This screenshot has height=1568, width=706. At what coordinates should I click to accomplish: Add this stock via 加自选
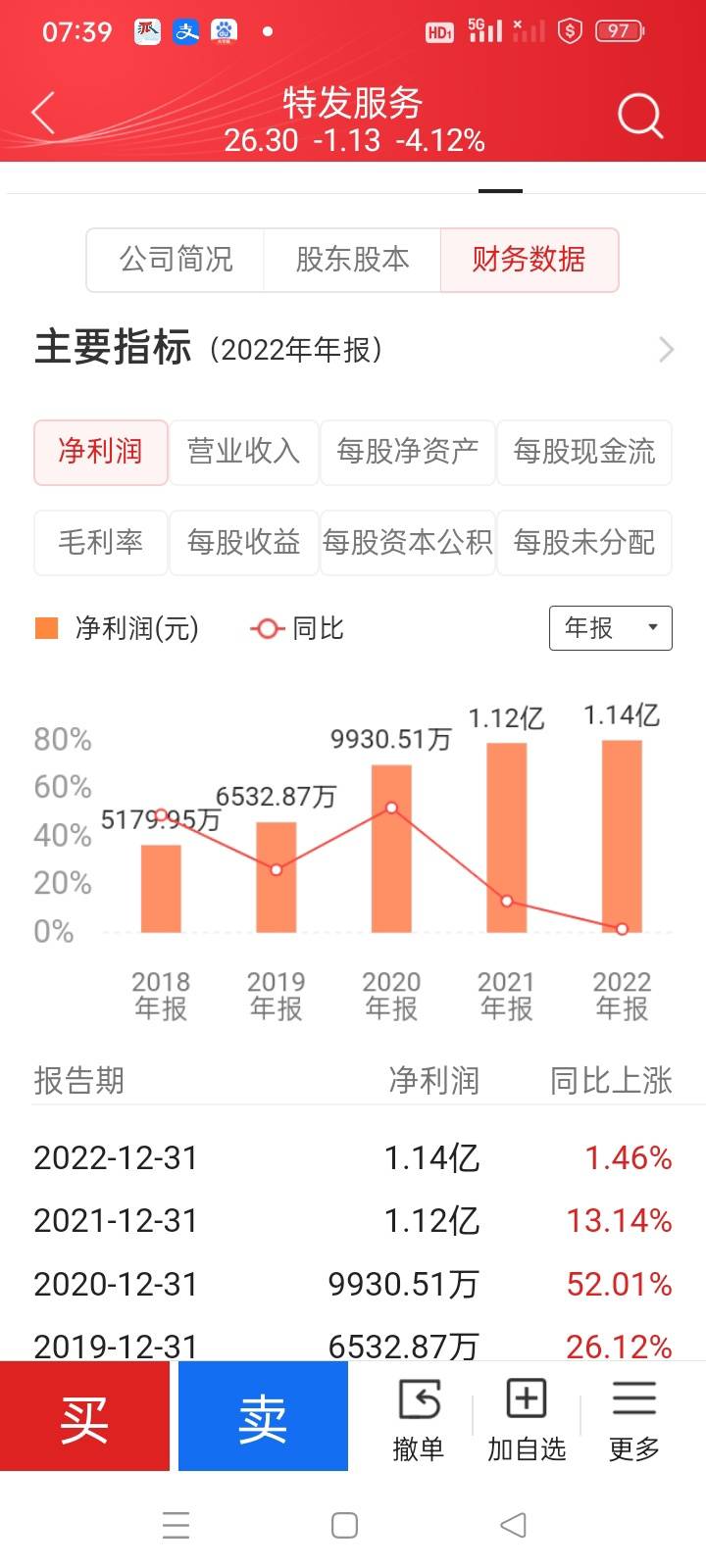(x=527, y=1418)
